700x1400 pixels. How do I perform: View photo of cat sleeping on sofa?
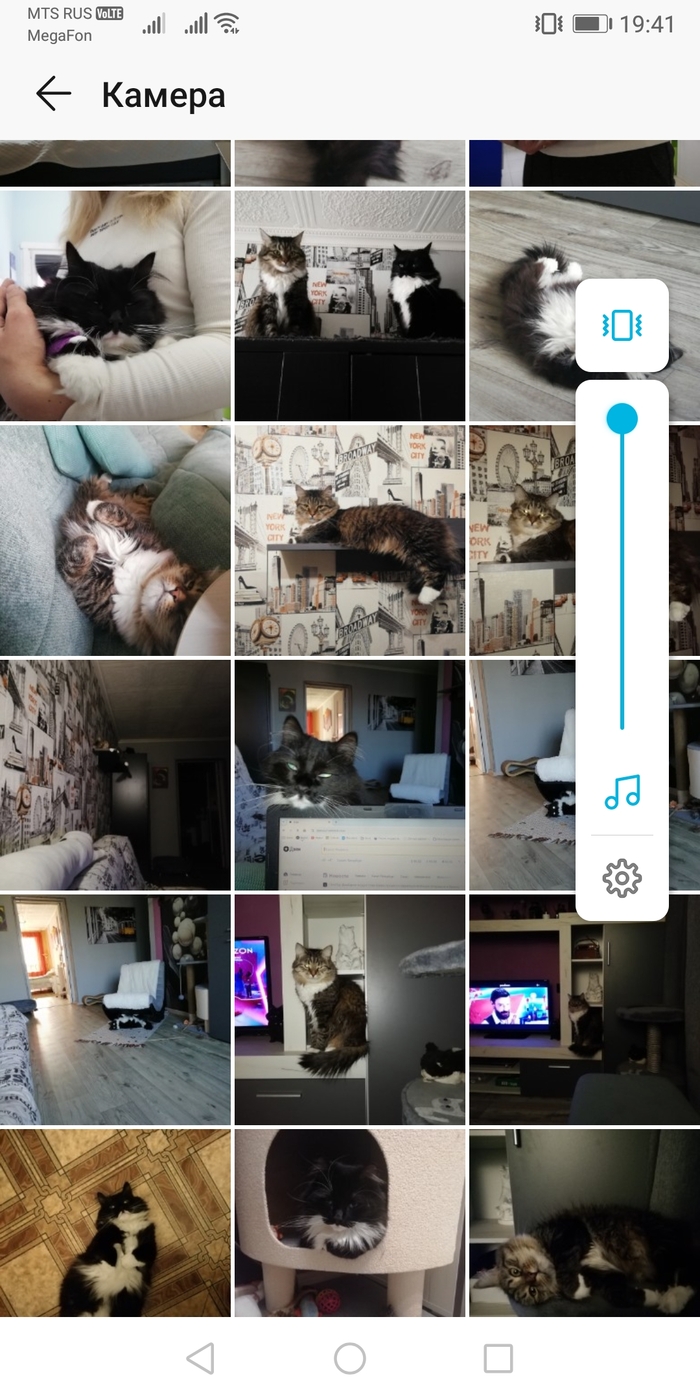(115, 540)
